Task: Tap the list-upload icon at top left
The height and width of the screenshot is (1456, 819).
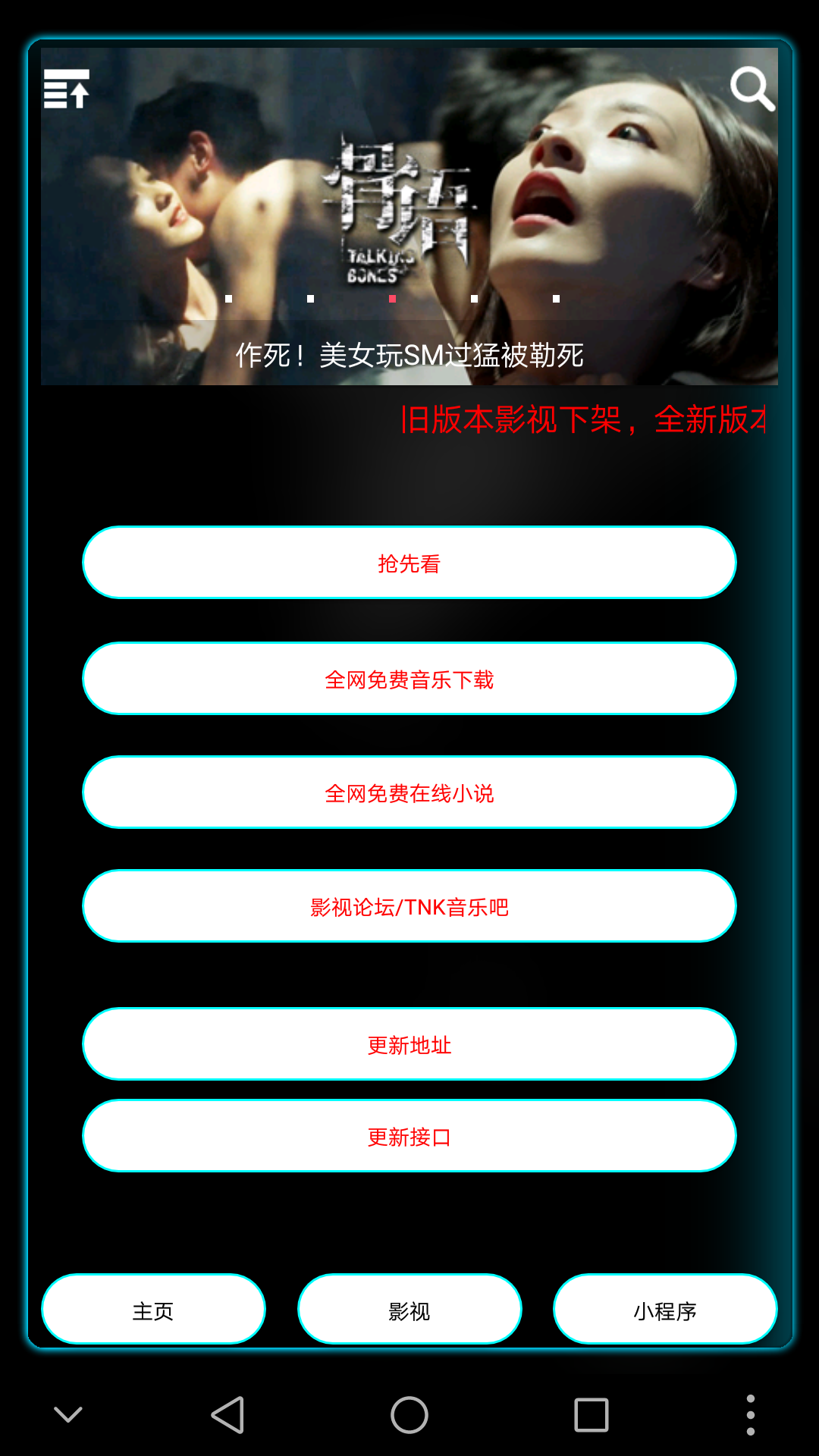Action: coord(67,89)
